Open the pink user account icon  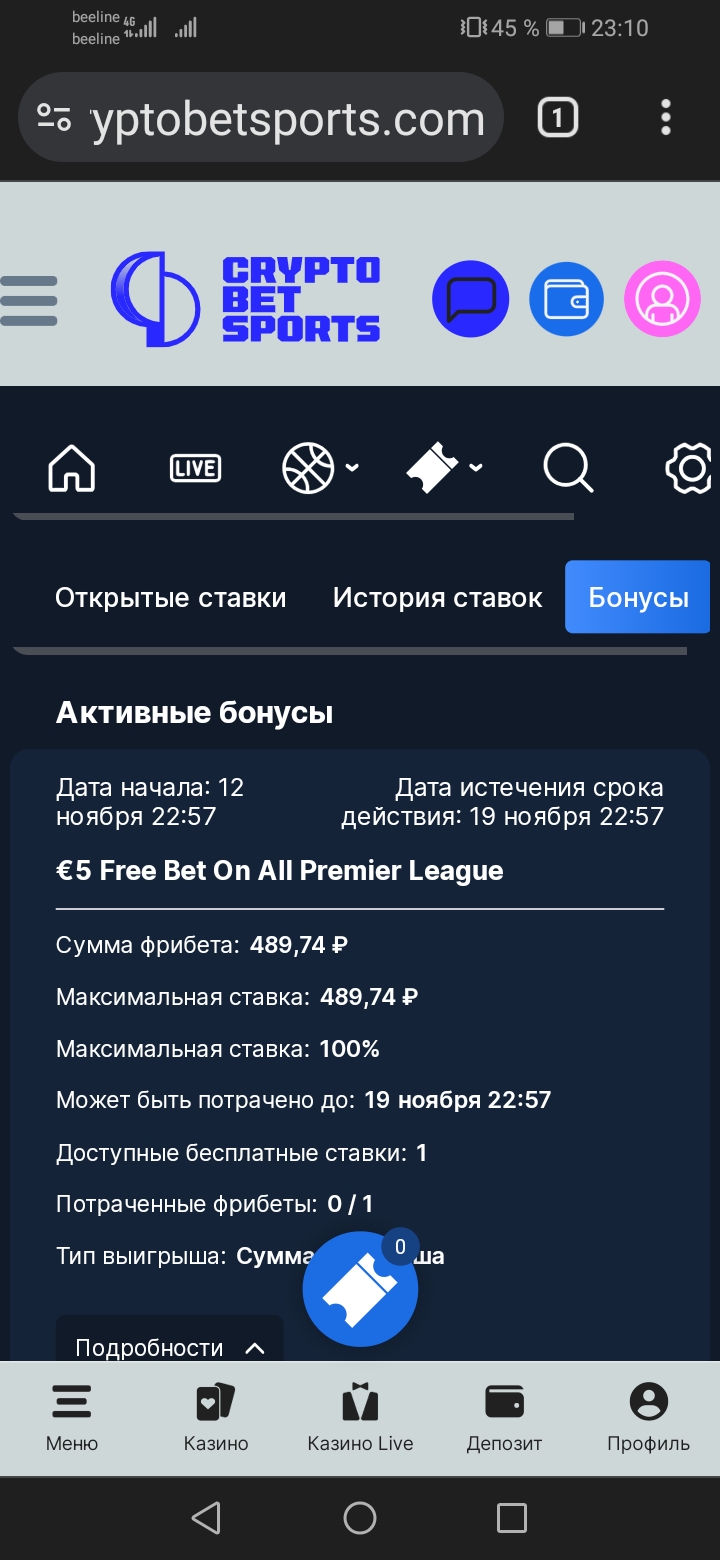pyautogui.click(x=662, y=298)
